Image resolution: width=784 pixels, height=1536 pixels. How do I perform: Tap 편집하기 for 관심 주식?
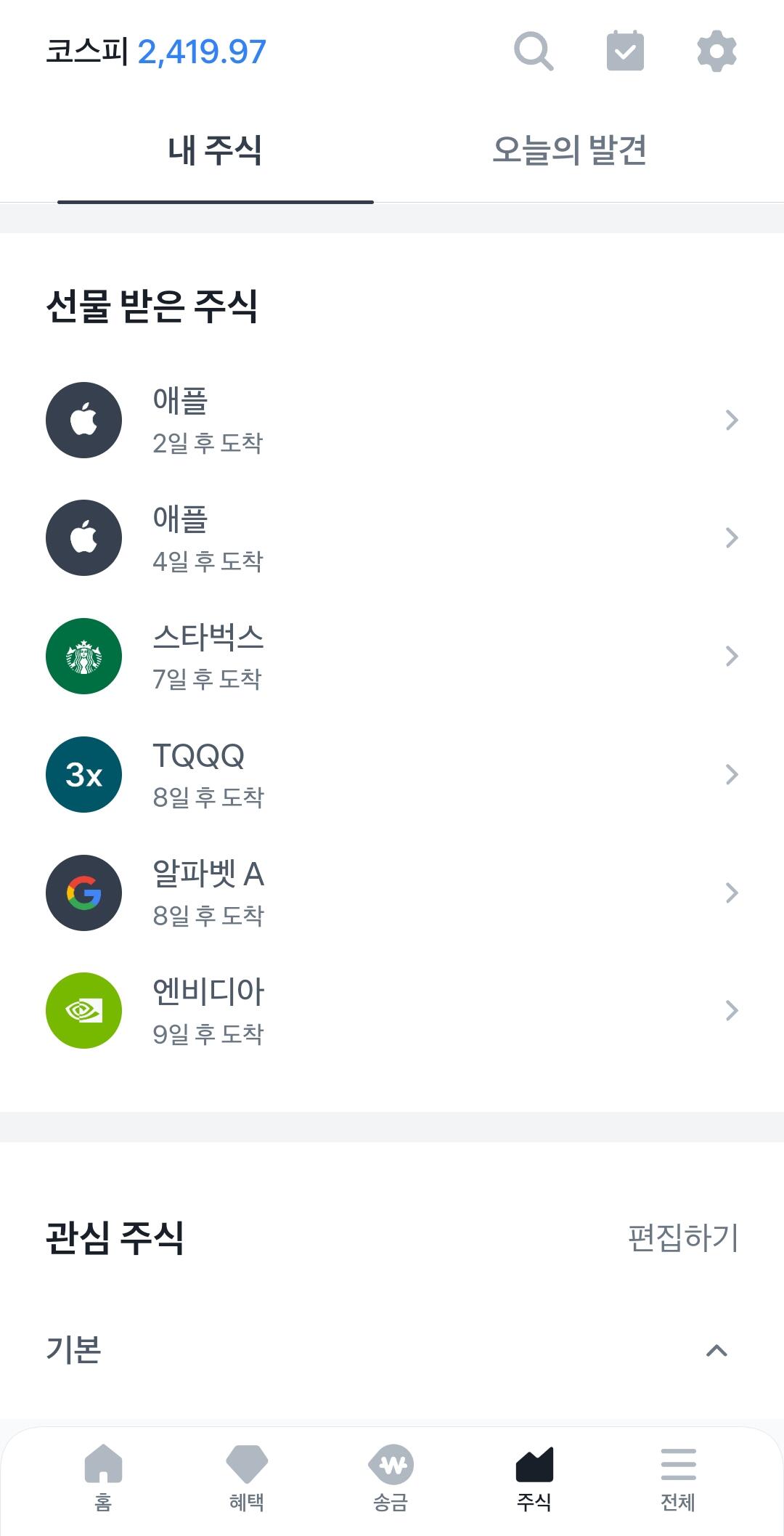tap(682, 1238)
